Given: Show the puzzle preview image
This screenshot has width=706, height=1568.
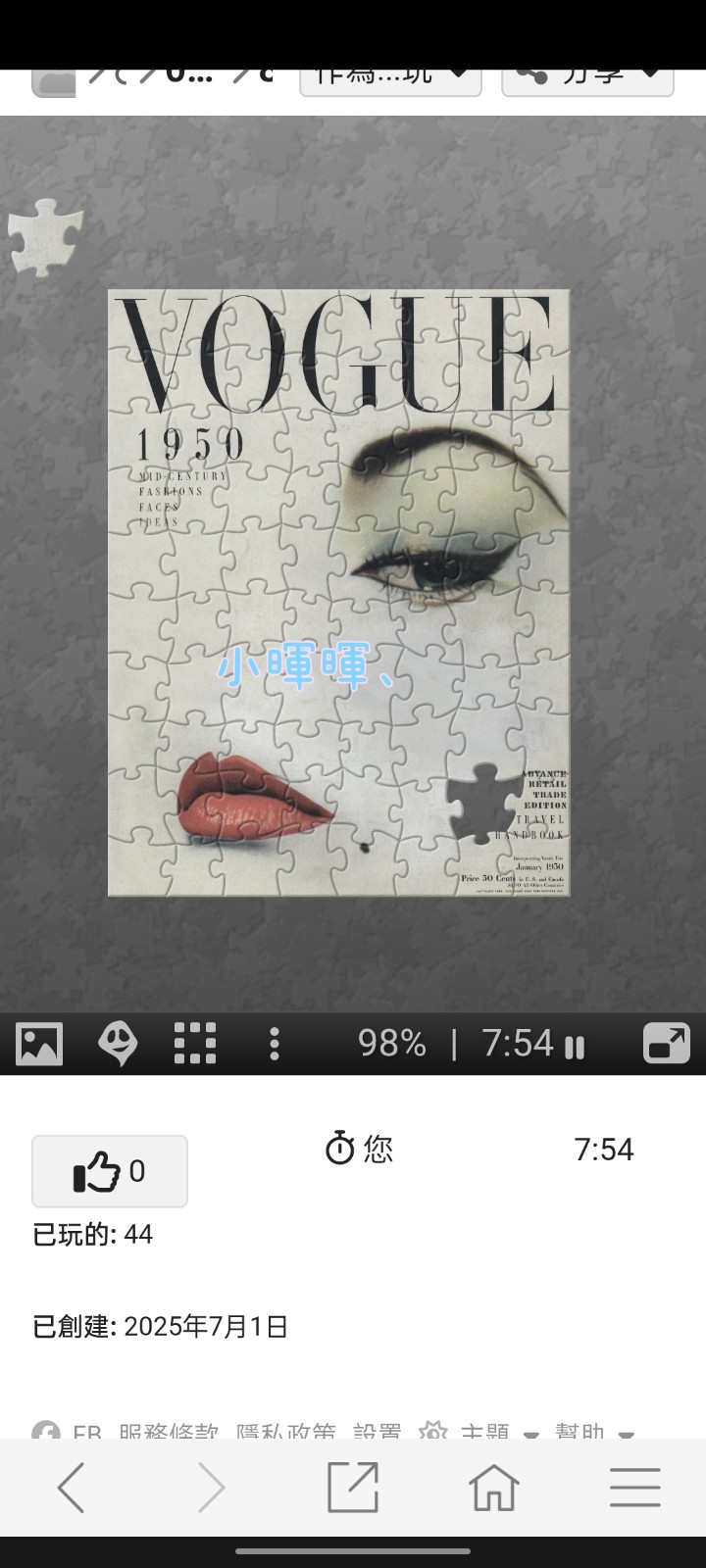Looking at the screenshot, I should click(39, 1044).
